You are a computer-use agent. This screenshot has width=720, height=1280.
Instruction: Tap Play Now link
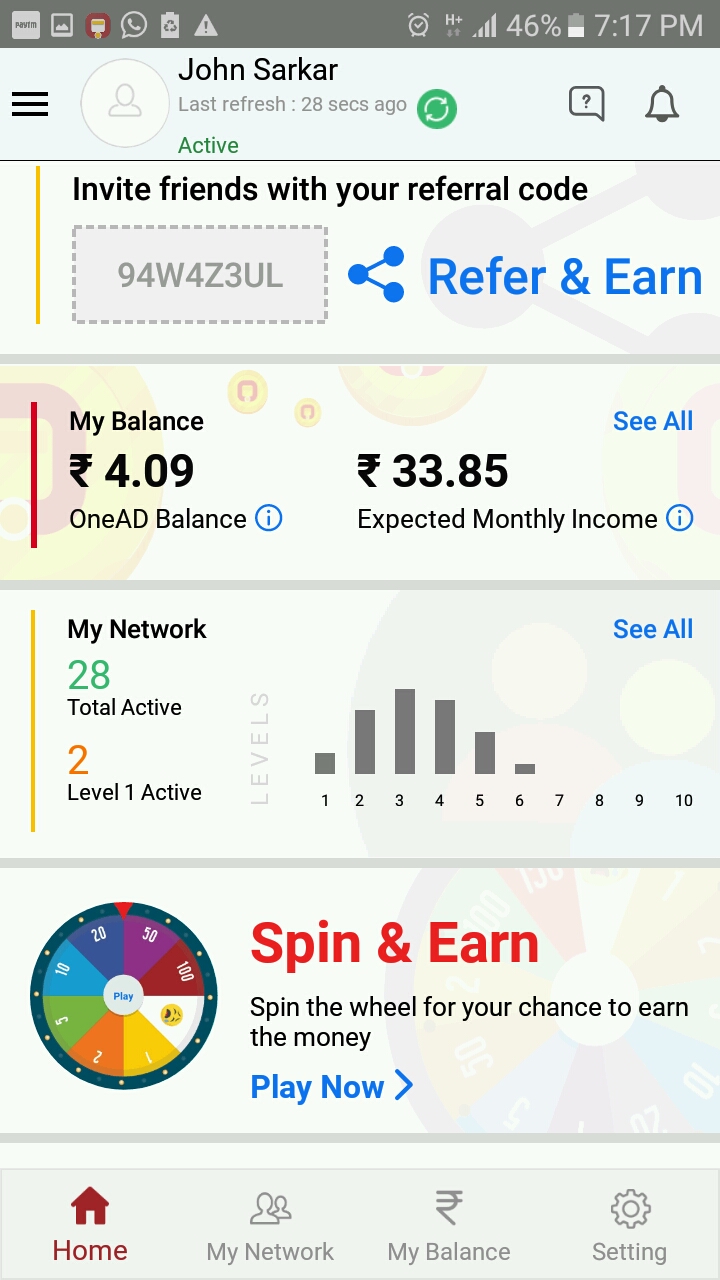(330, 1086)
